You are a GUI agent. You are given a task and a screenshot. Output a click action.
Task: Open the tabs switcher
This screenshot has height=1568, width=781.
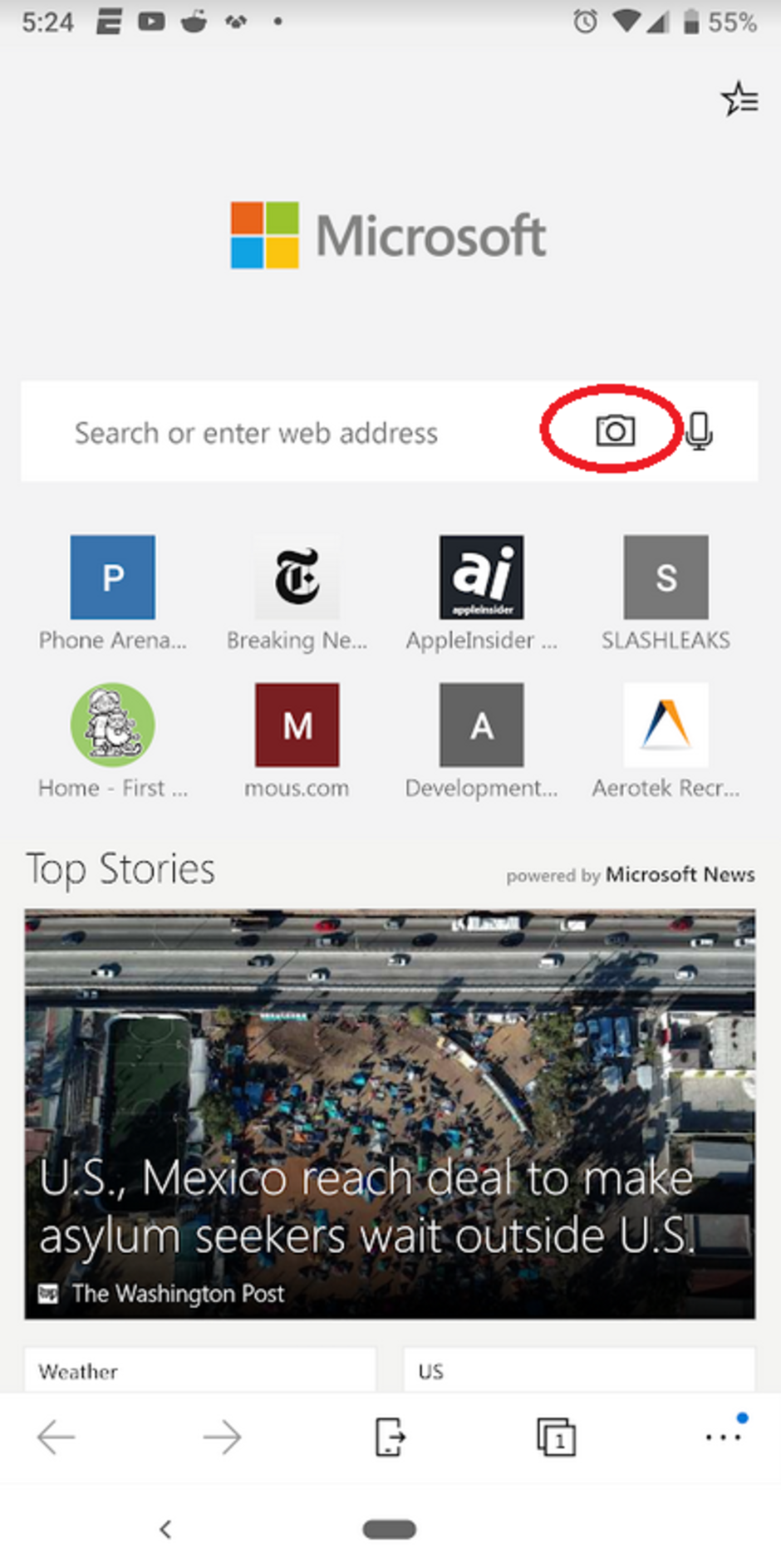[x=556, y=1437]
